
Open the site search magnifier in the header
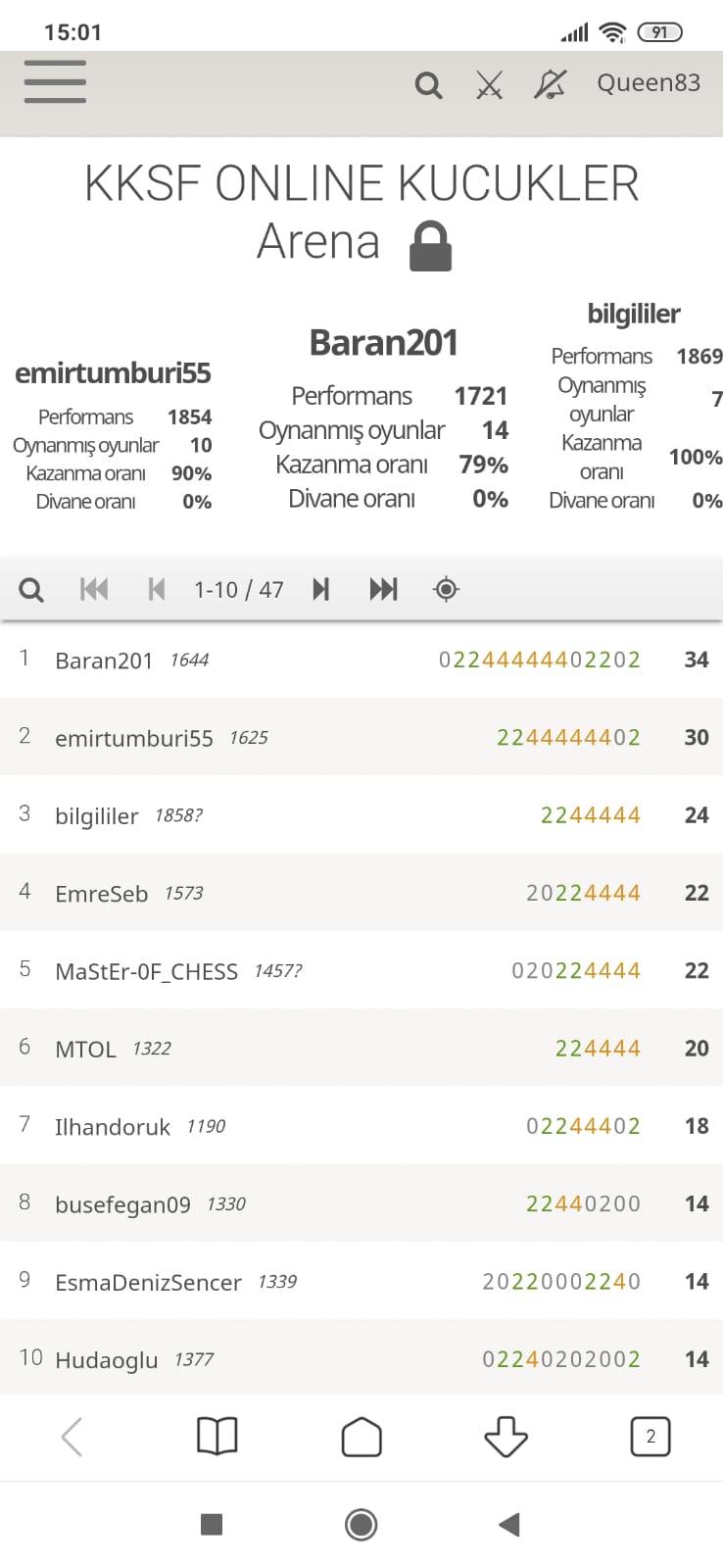point(428,85)
